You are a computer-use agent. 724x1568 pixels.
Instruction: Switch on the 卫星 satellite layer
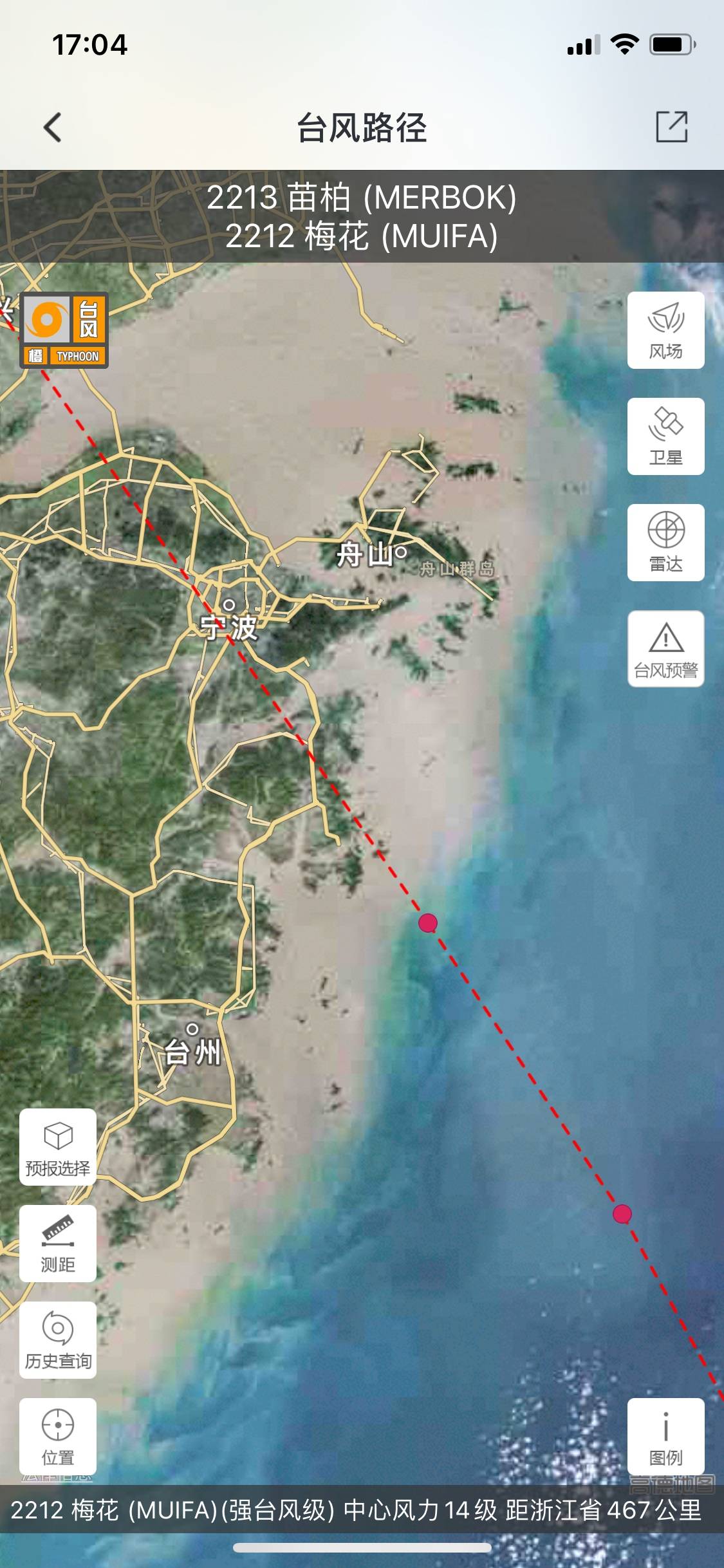(x=665, y=436)
